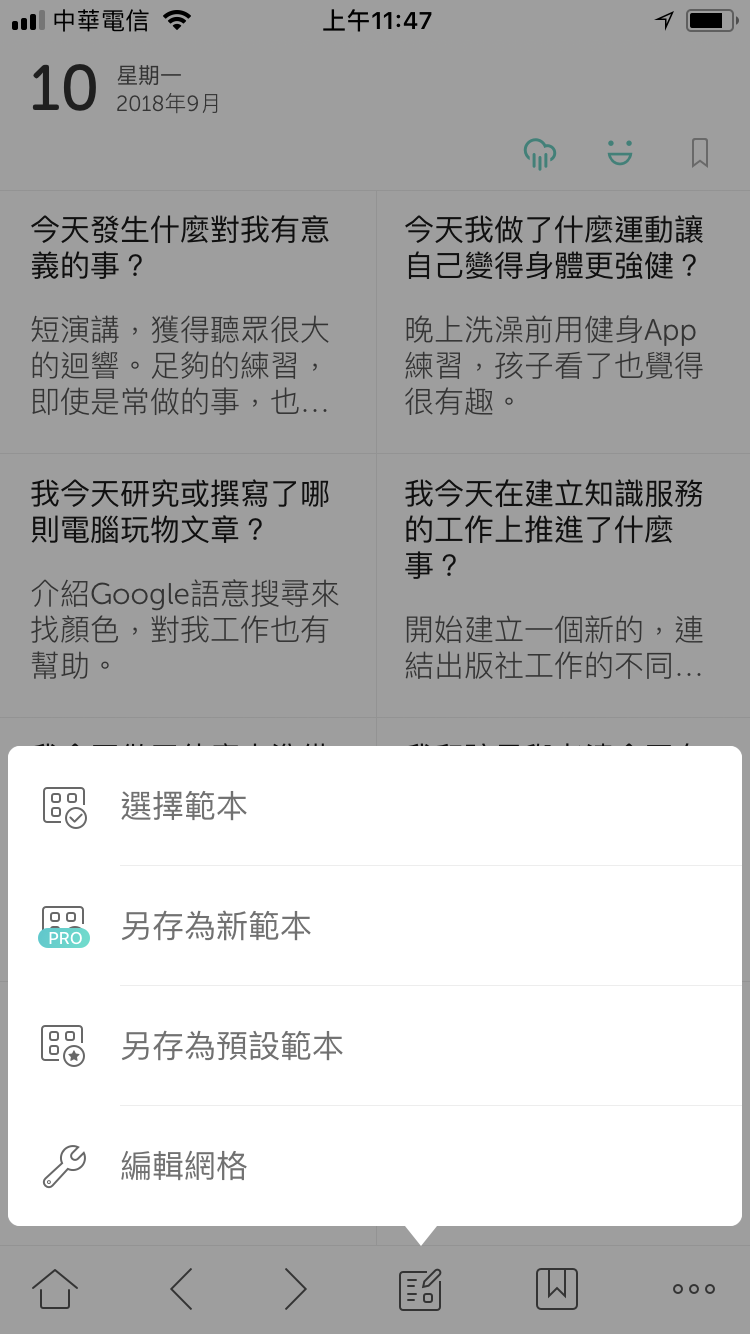This screenshot has width=750, height=1334.
Task: Select the wrench icon beside 編輯網格
Action: [63, 1165]
